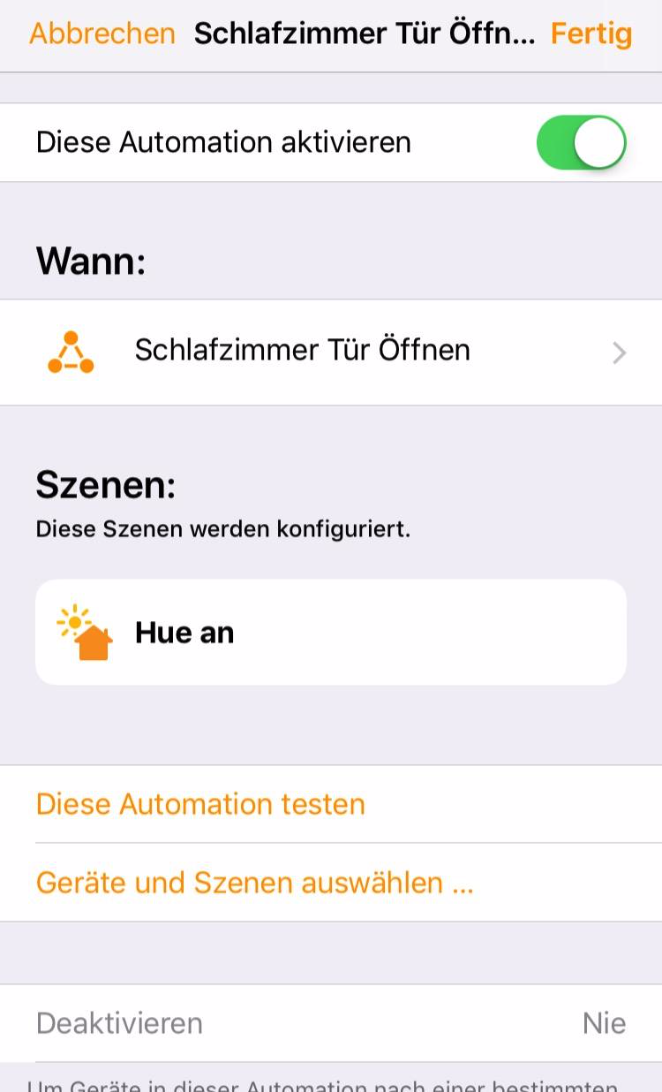Open the Hue an scene card

pos(330,632)
